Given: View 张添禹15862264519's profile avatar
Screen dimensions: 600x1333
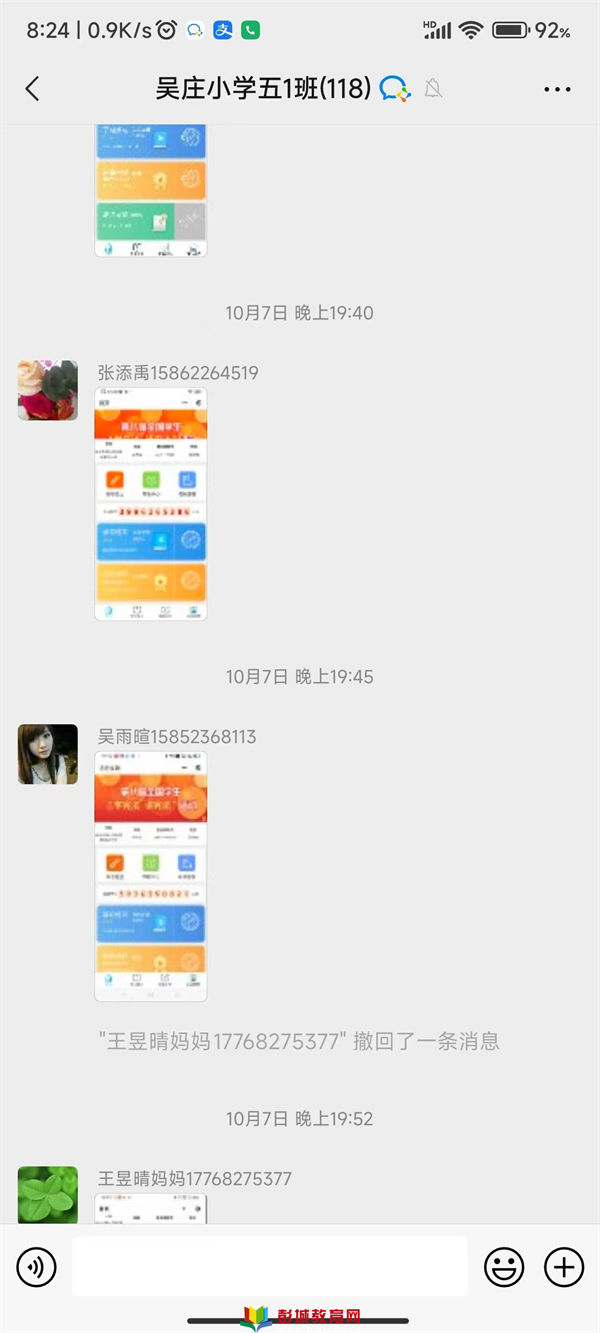Looking at the screenshot, I should click(48, 390).
